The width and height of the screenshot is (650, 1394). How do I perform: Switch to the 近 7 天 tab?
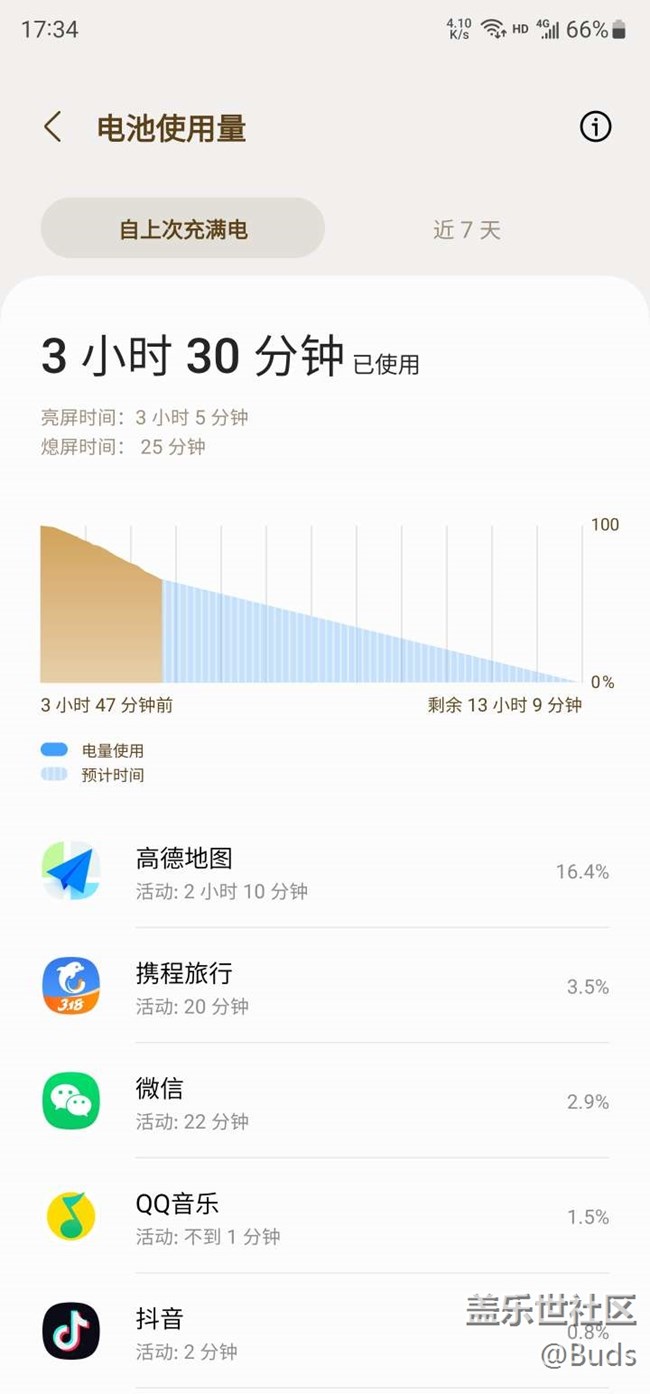point(466,230)
